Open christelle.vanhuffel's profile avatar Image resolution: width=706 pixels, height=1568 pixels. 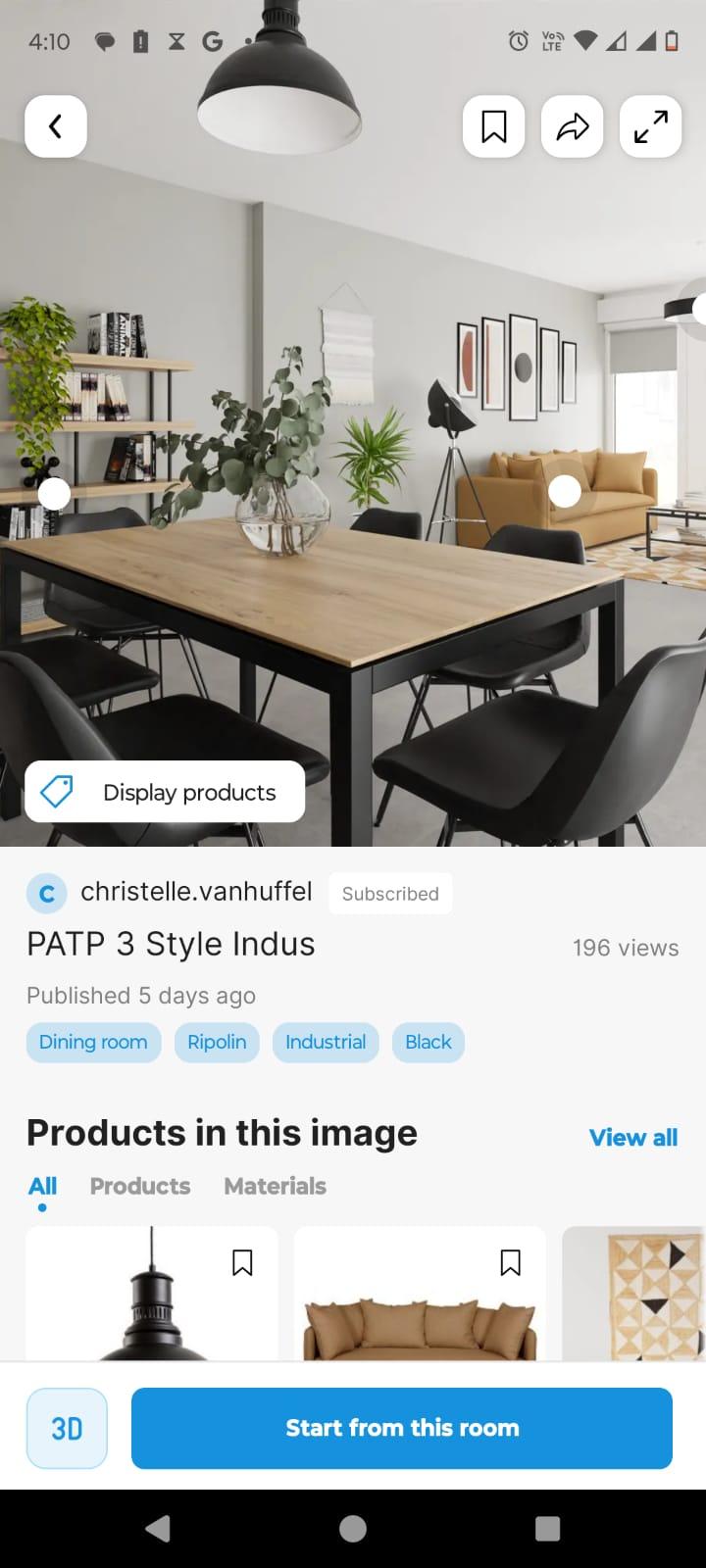[46, 893]
